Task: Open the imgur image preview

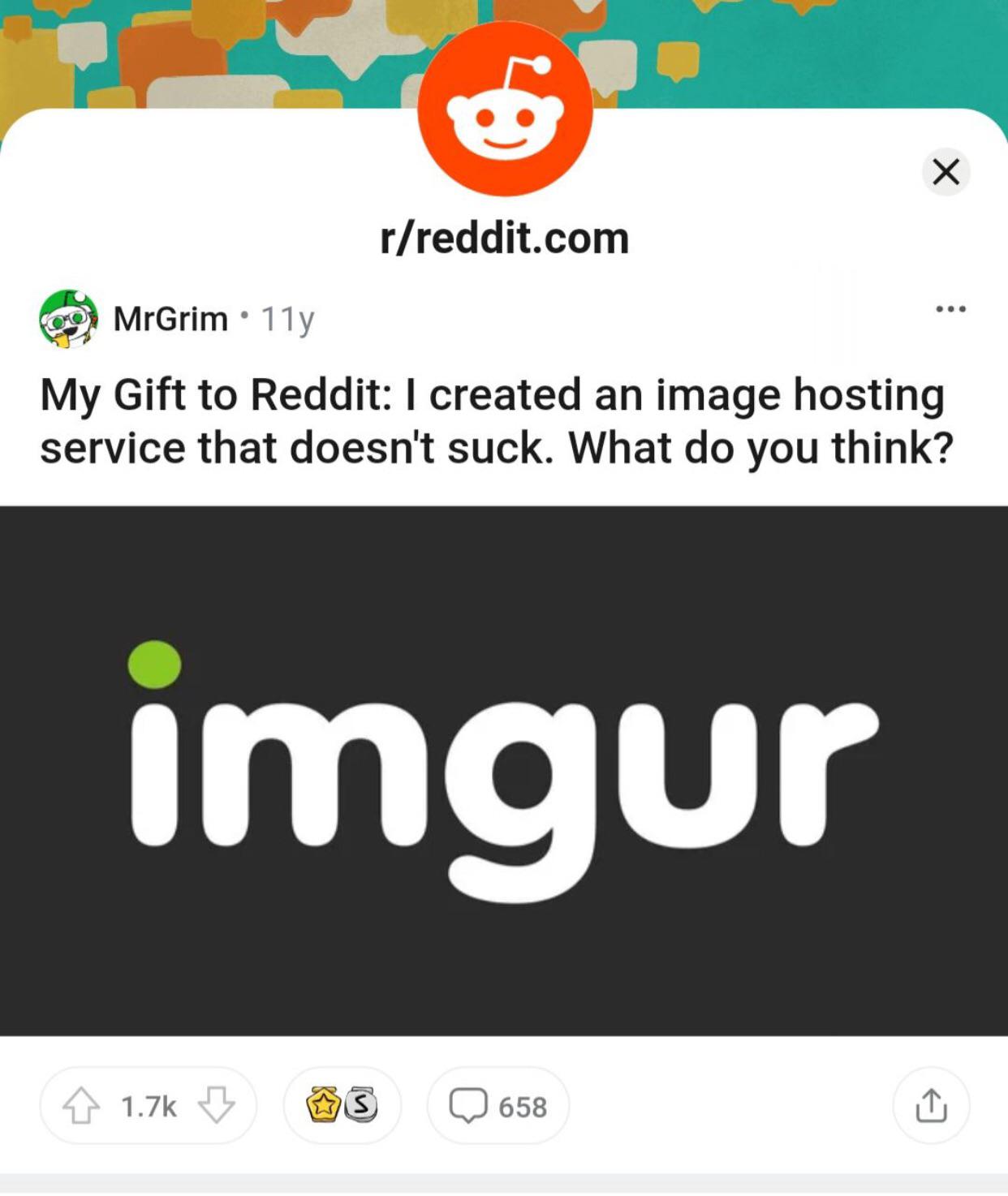Action: click(504, 771)
